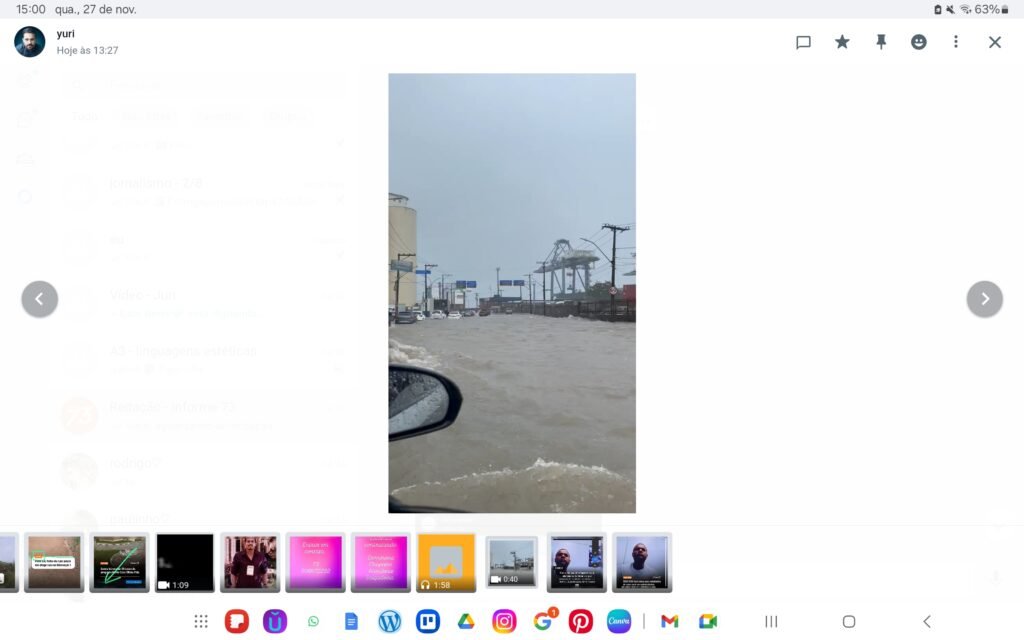Open the recent apps button
Viewport: 1024px width, 640px height.
coord(771,621)
